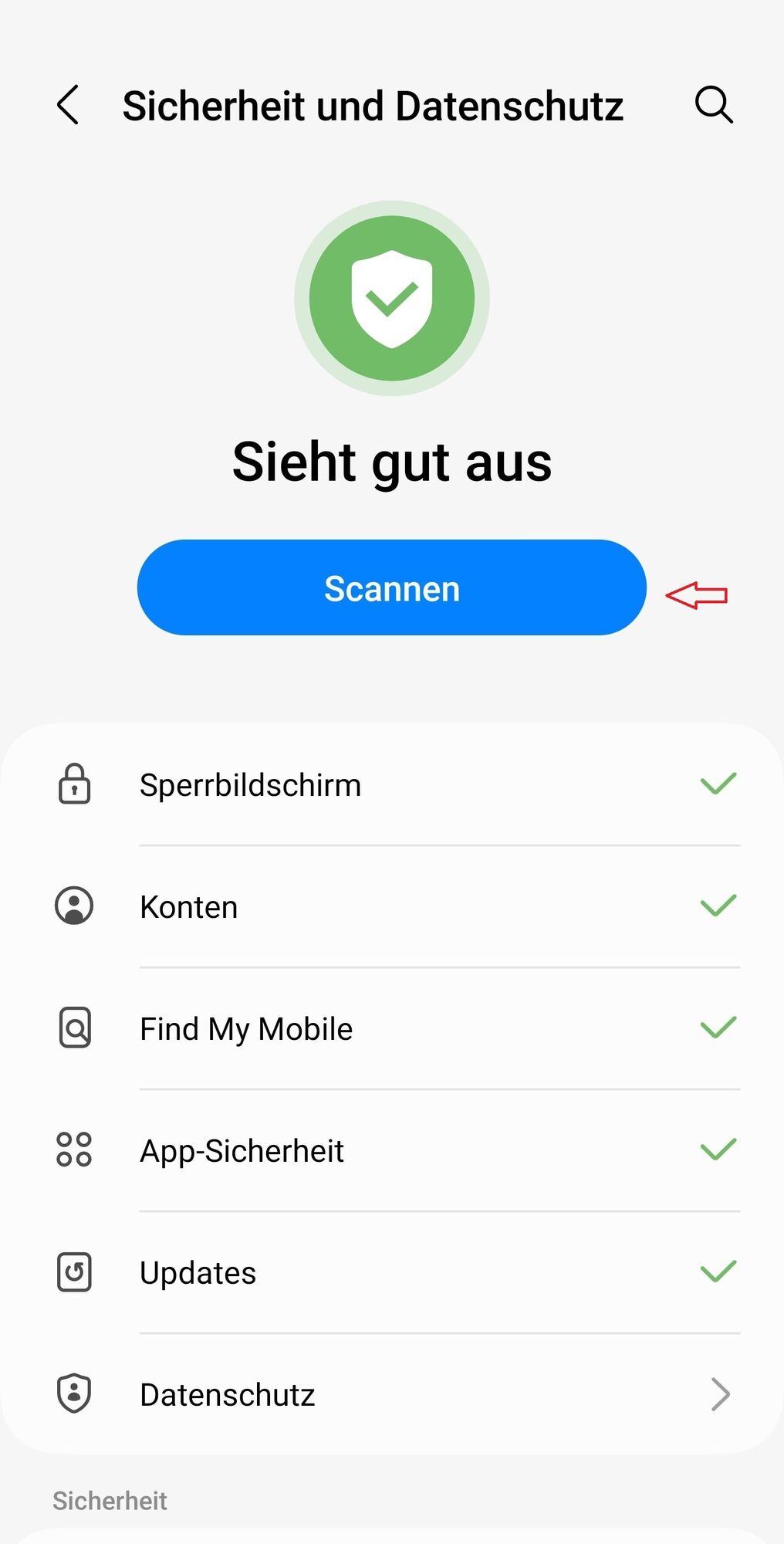Open the search magnifier icon

[x=714, y=105]
